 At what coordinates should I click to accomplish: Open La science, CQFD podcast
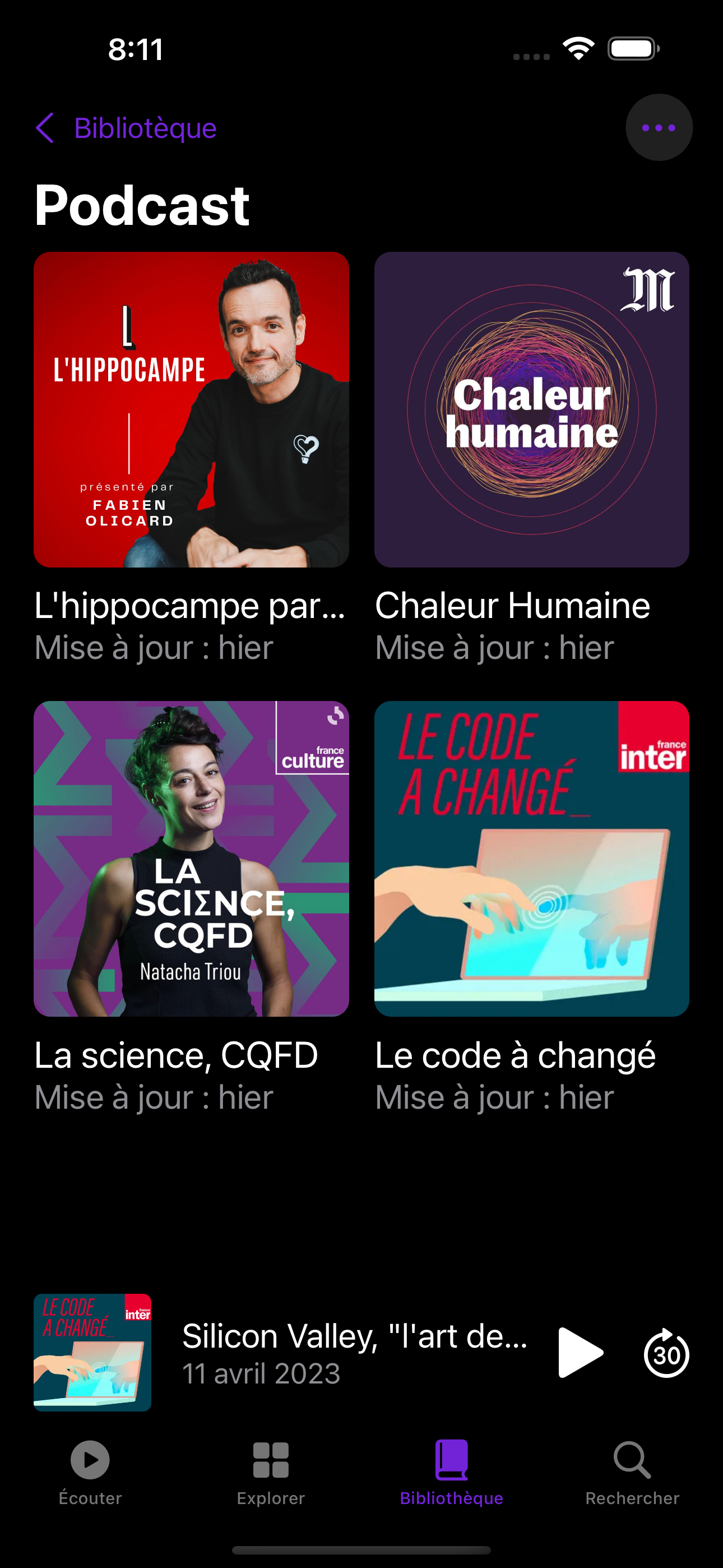(x=191, y=858)
